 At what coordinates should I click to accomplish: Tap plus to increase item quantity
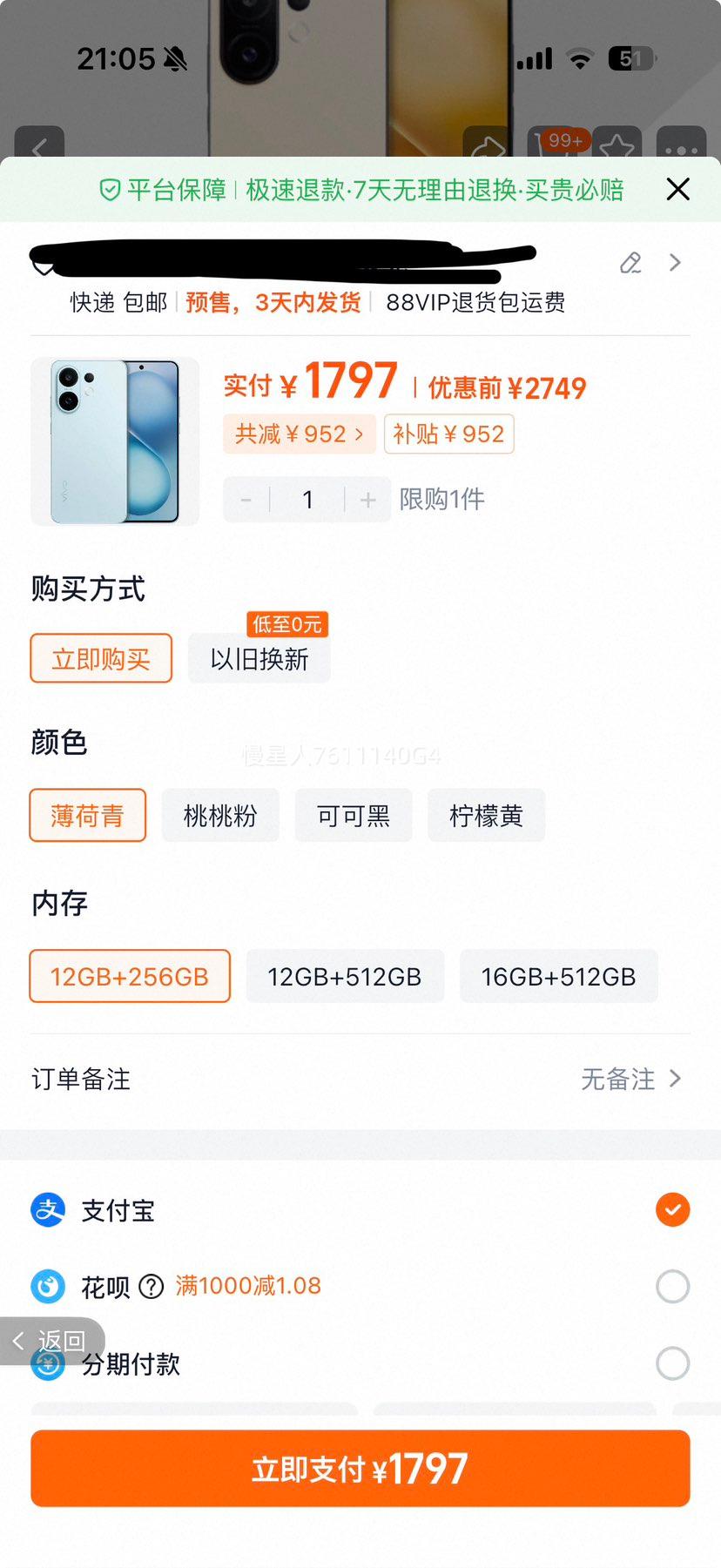click(367, 499)
